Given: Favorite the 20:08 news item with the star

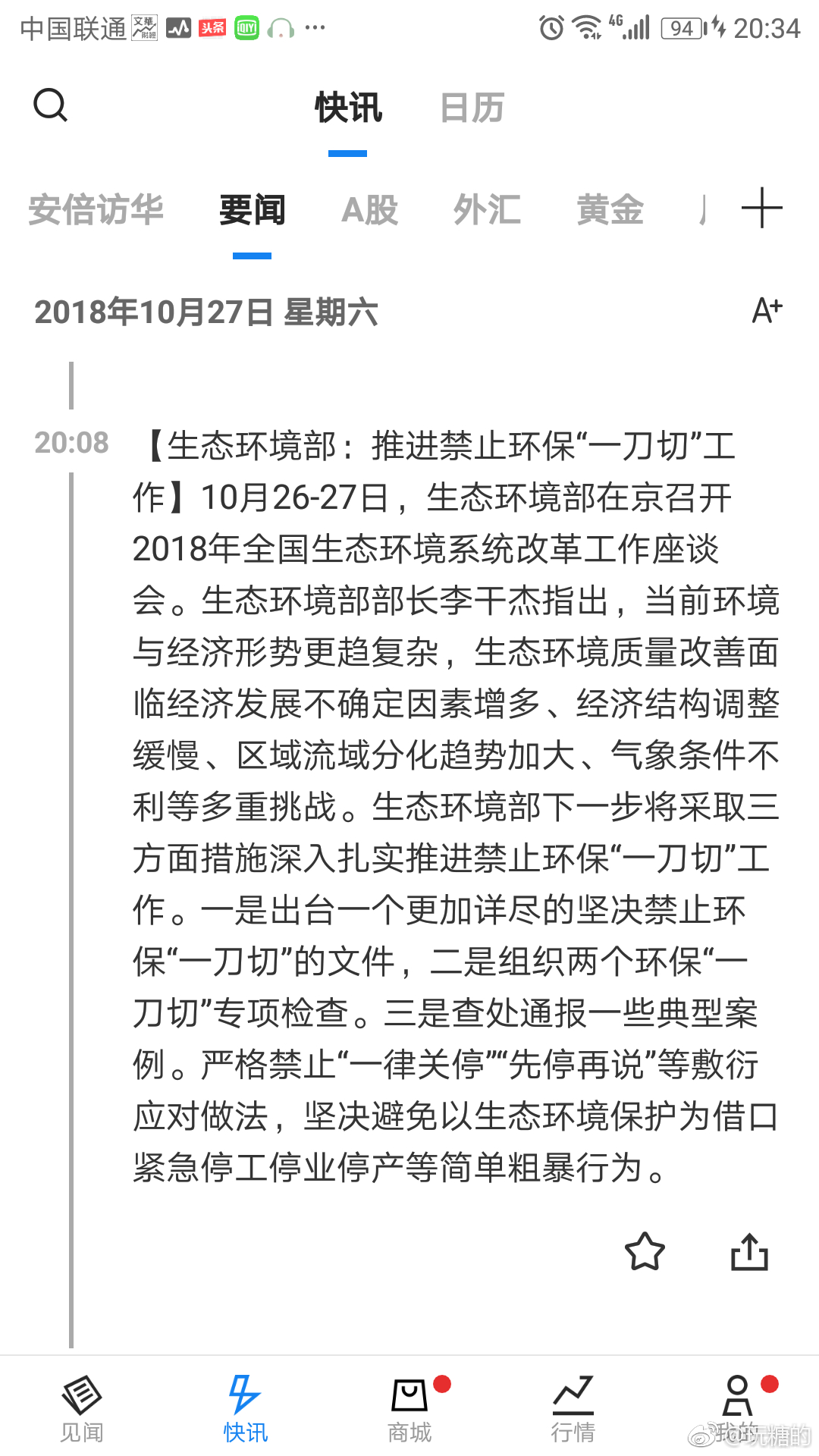Looking at the screenshot, I should [x=645, y=1251].
